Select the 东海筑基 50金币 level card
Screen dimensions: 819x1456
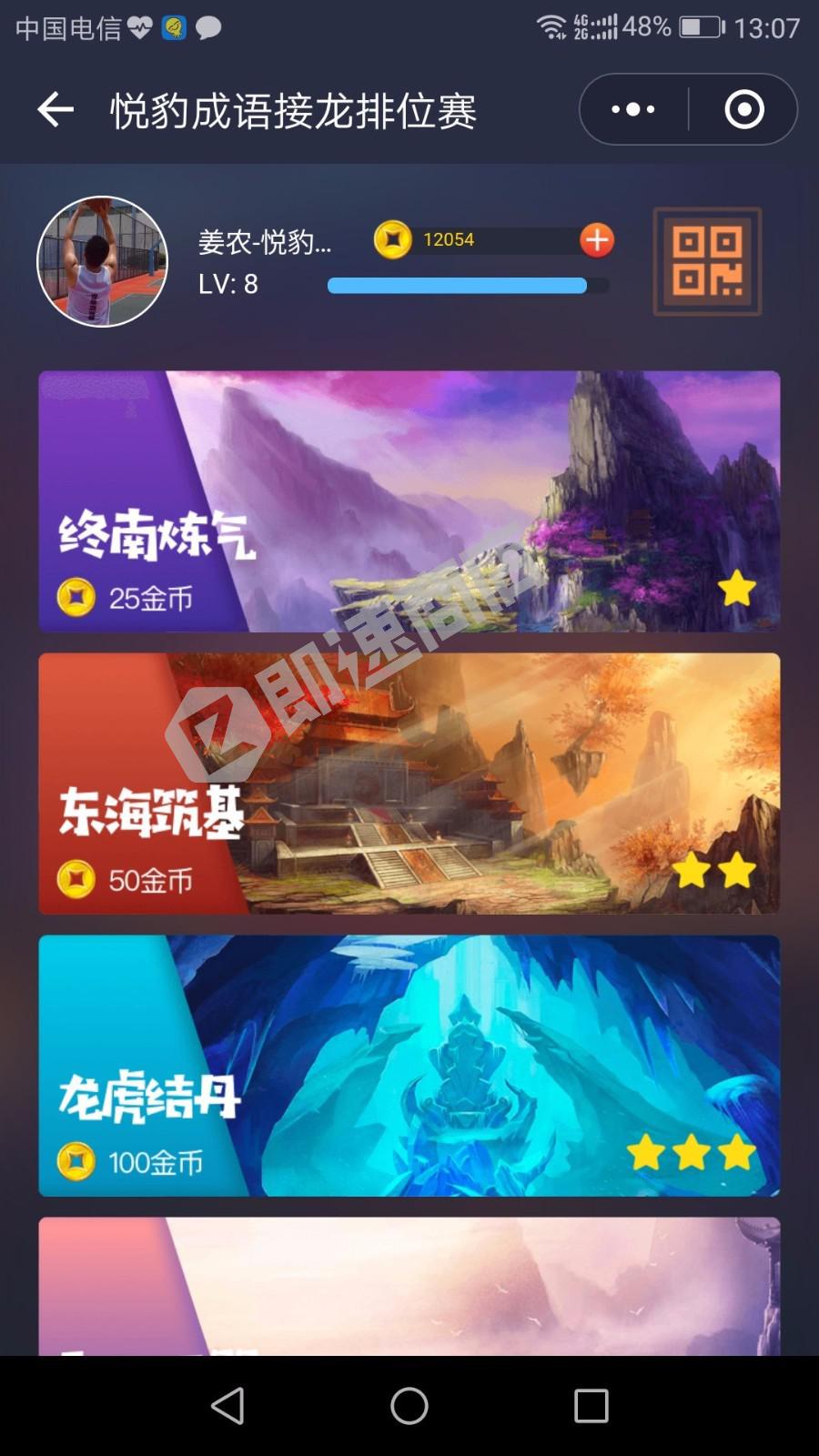click(x=409, y=784)
